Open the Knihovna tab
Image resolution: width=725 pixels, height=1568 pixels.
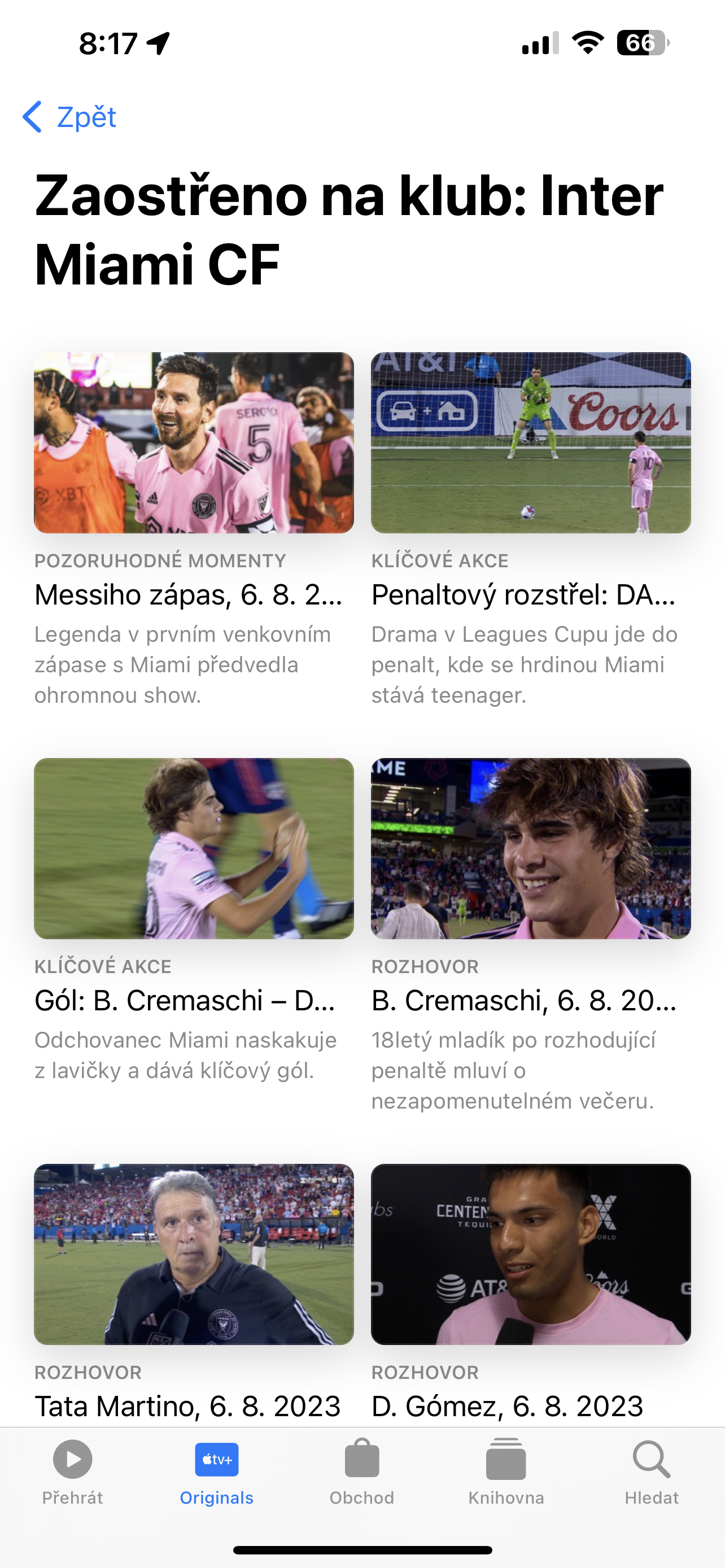[506, 1470]
